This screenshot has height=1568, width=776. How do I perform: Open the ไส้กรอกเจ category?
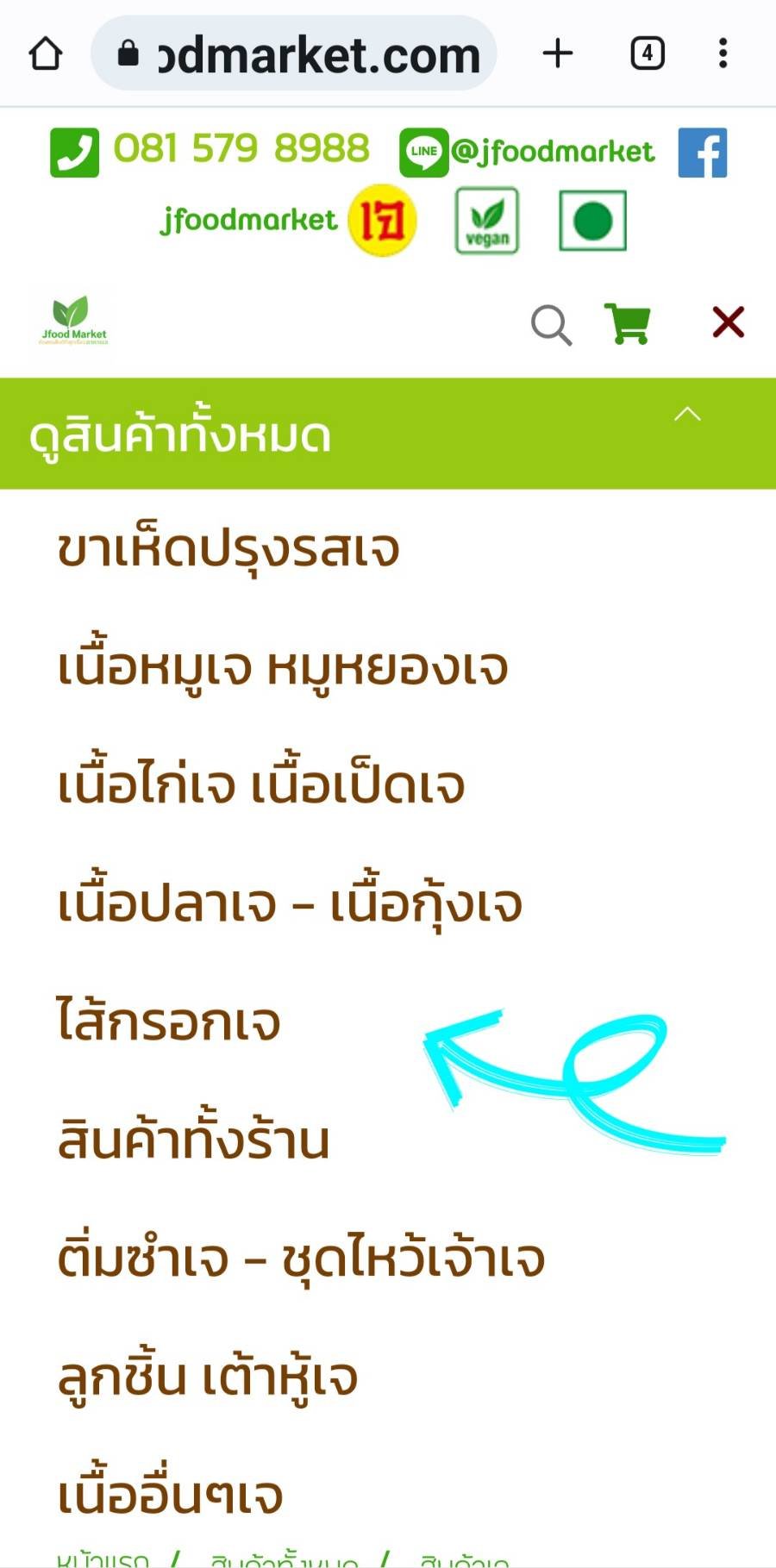169,1021
